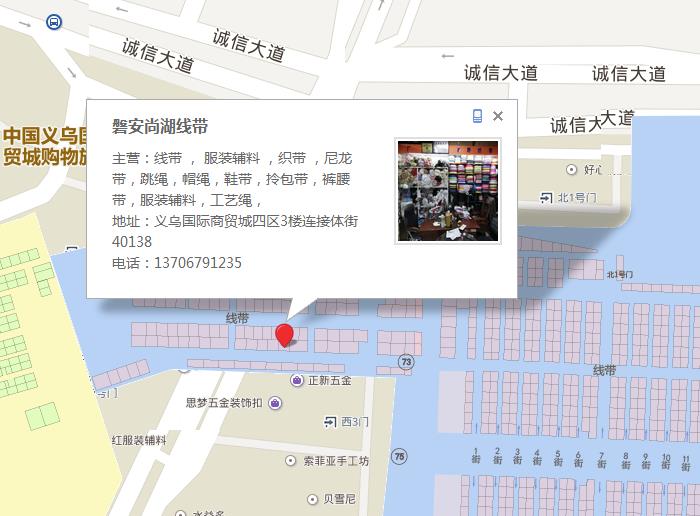
Task: Tap the bus stop icon
Action: [x=54, y=22]
